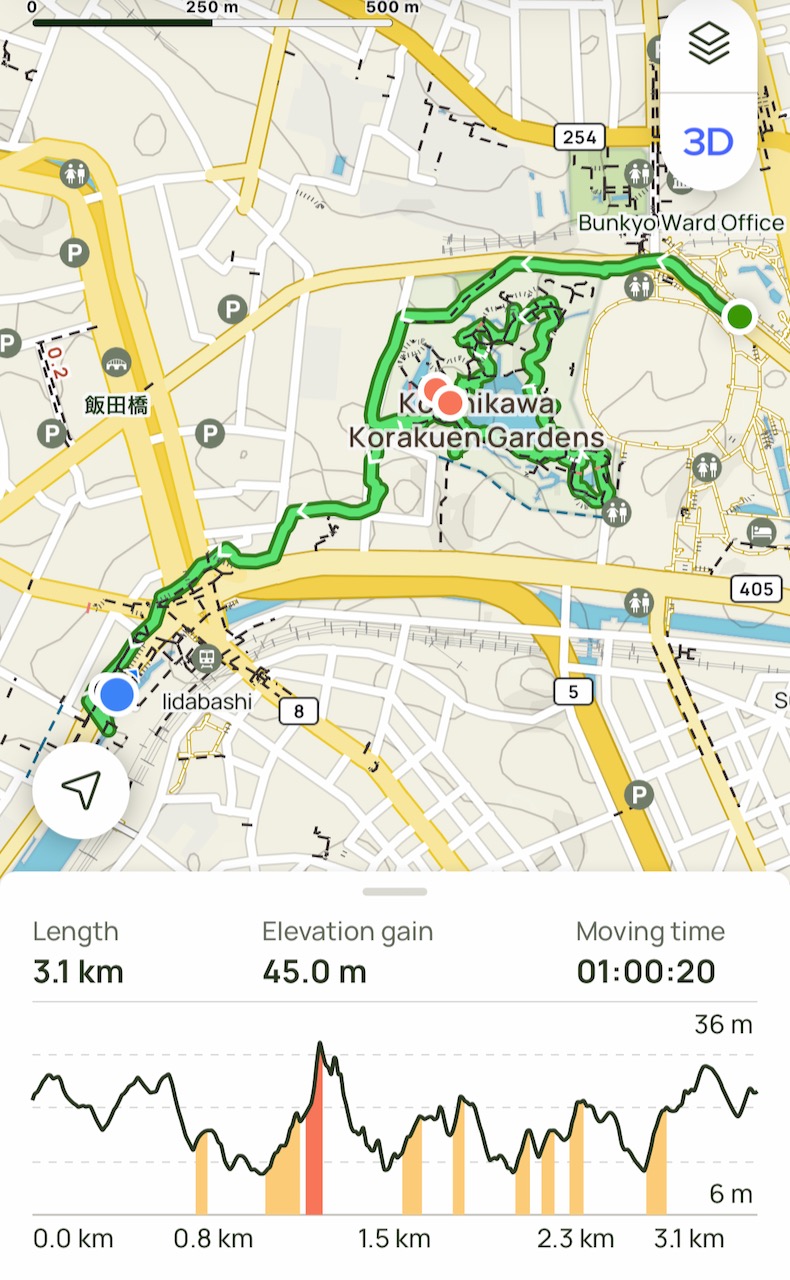Expand the stats panel by its handle

395,891
